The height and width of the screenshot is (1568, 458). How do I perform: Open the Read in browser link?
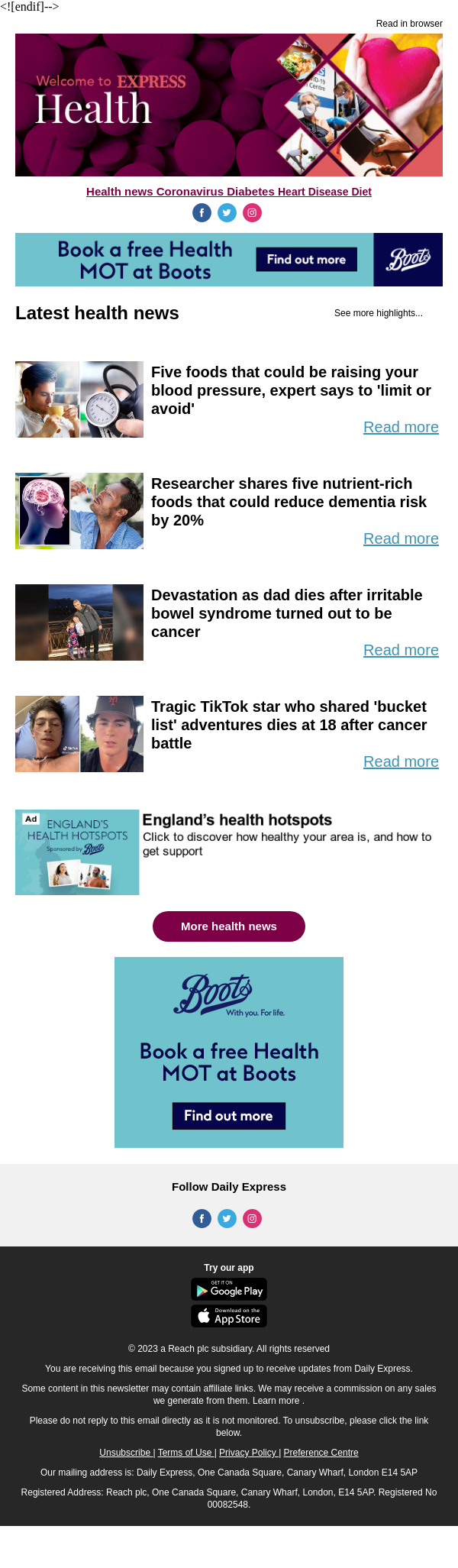(408, 24)
